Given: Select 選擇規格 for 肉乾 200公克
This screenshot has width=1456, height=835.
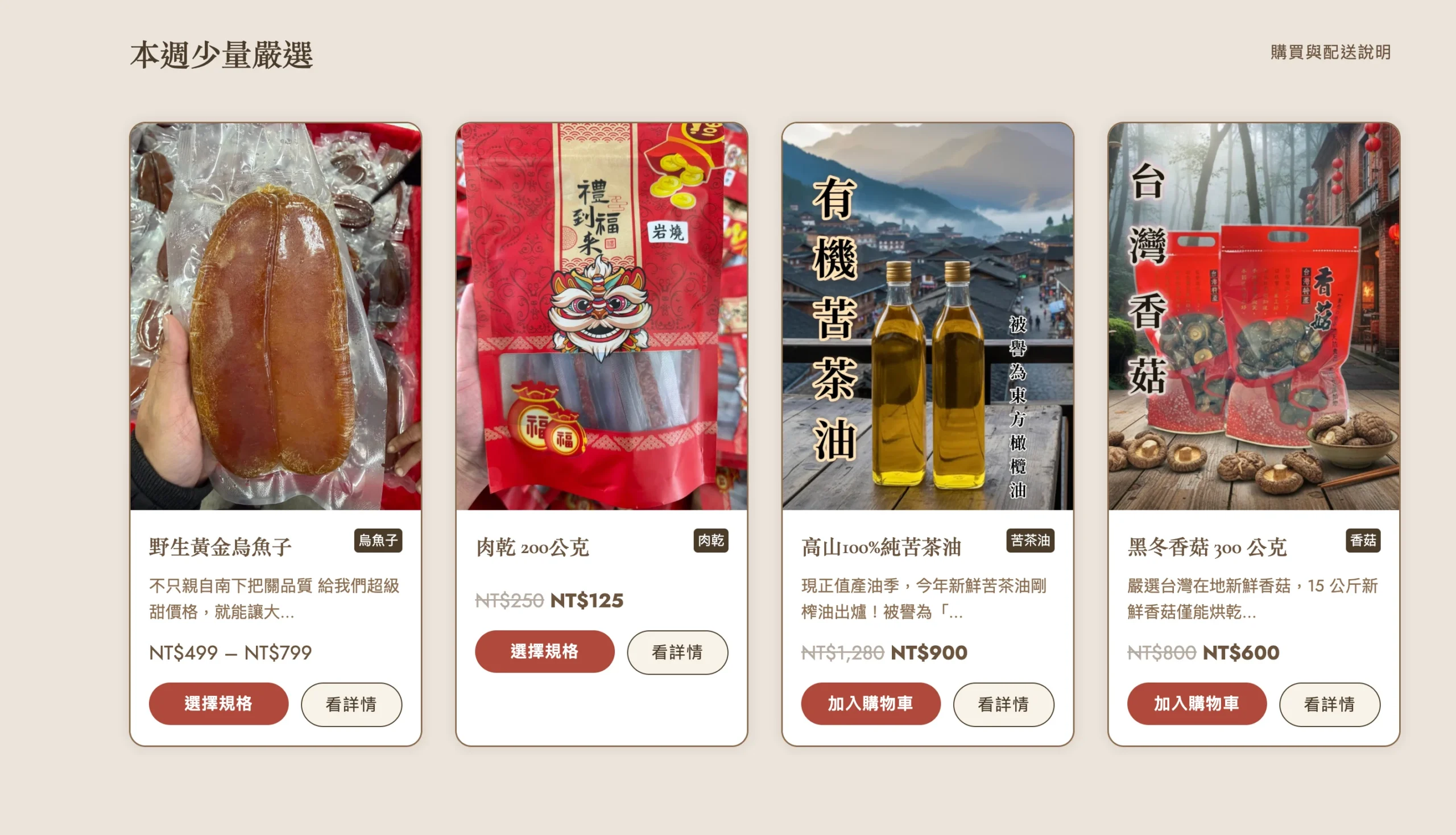Looking at the screenshot, I should (544, 651).
